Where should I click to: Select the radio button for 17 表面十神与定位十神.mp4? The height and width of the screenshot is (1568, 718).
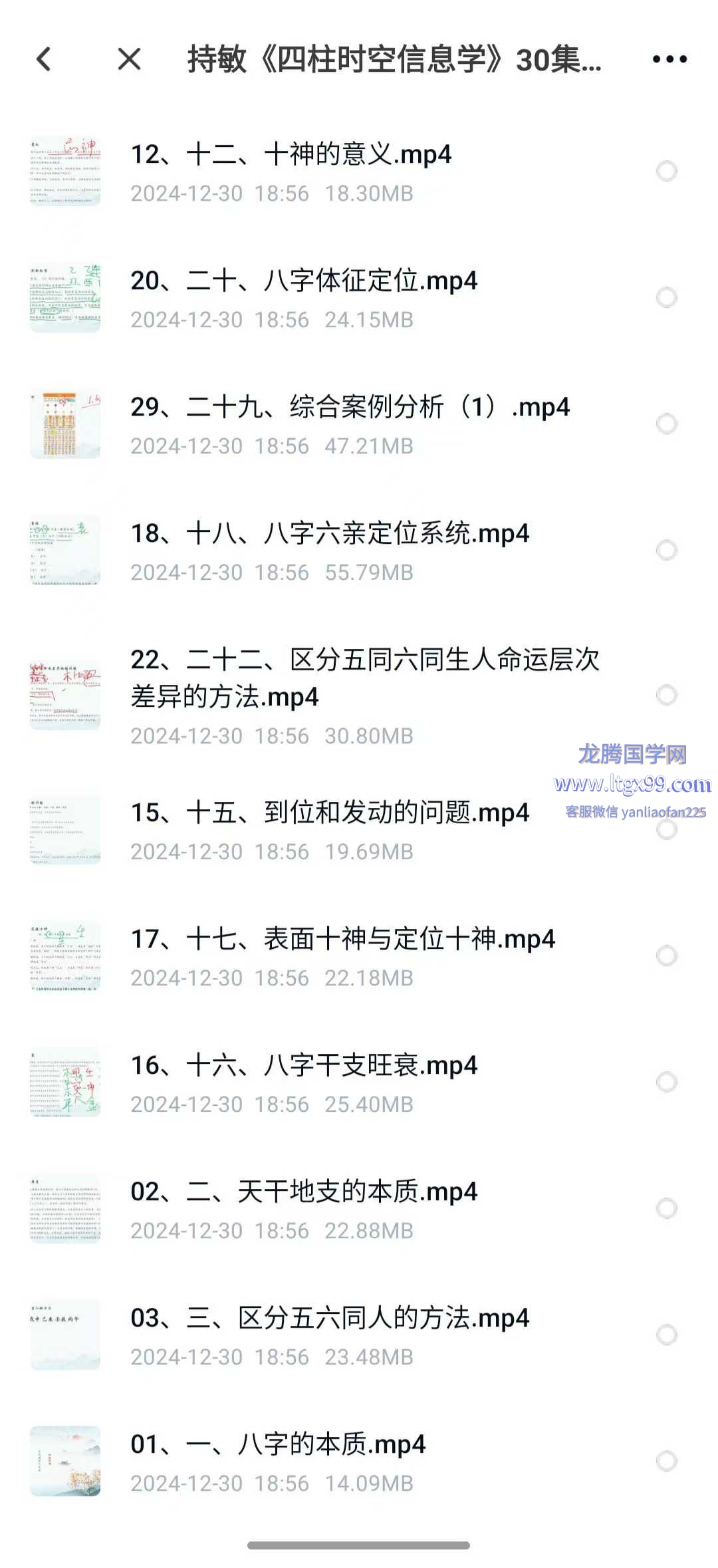(x=666, y=956)
